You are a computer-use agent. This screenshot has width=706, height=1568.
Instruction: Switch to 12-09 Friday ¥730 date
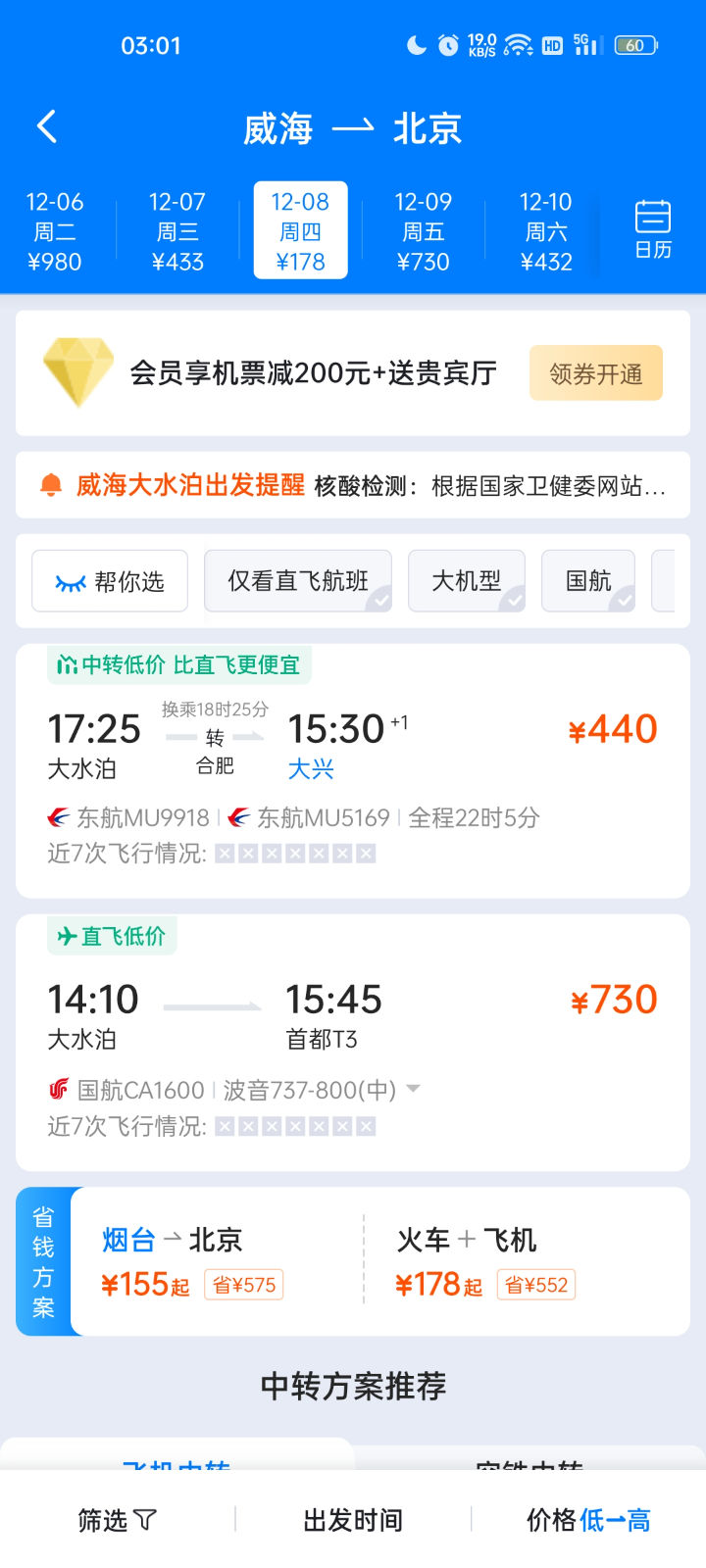coord(423,231)
